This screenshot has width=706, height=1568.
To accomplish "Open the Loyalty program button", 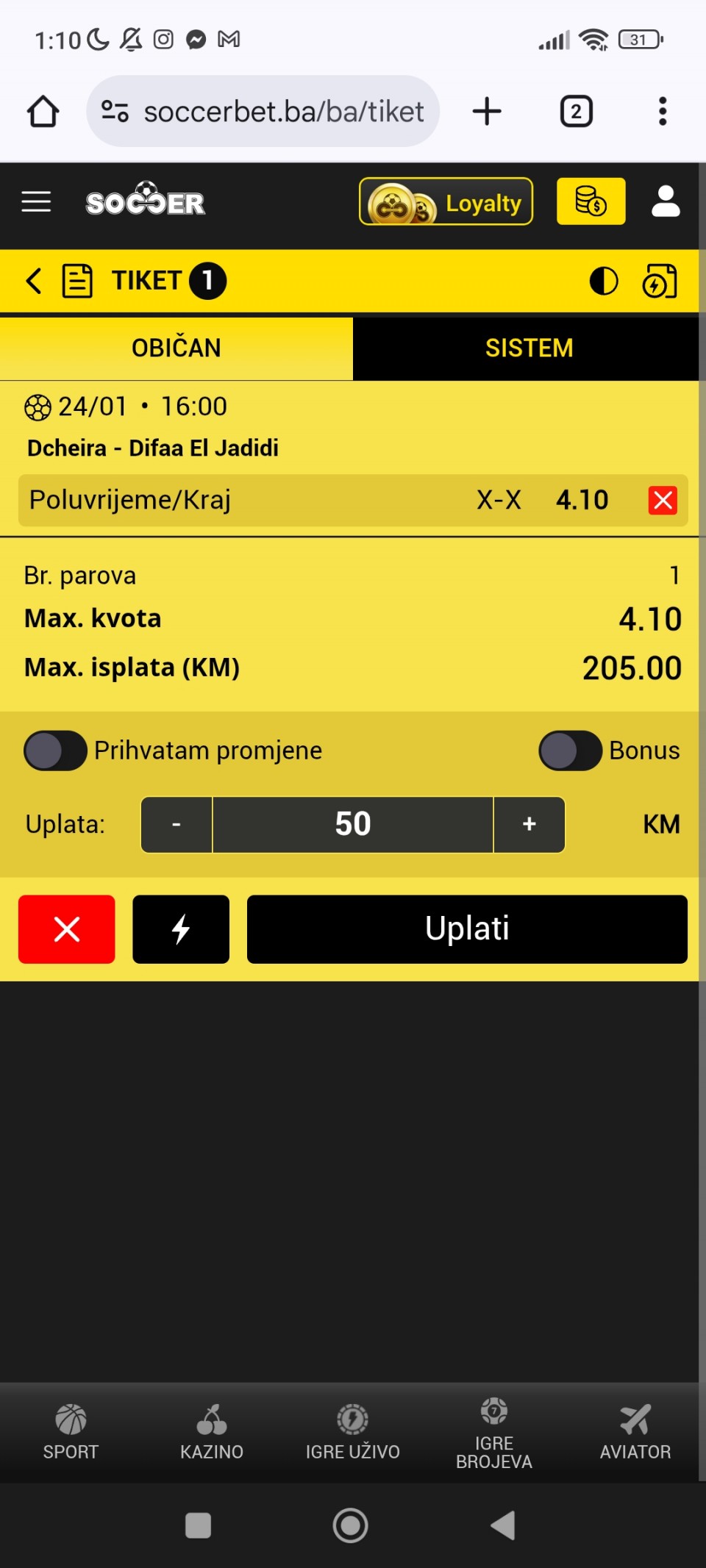I will [x=446, y=201].
